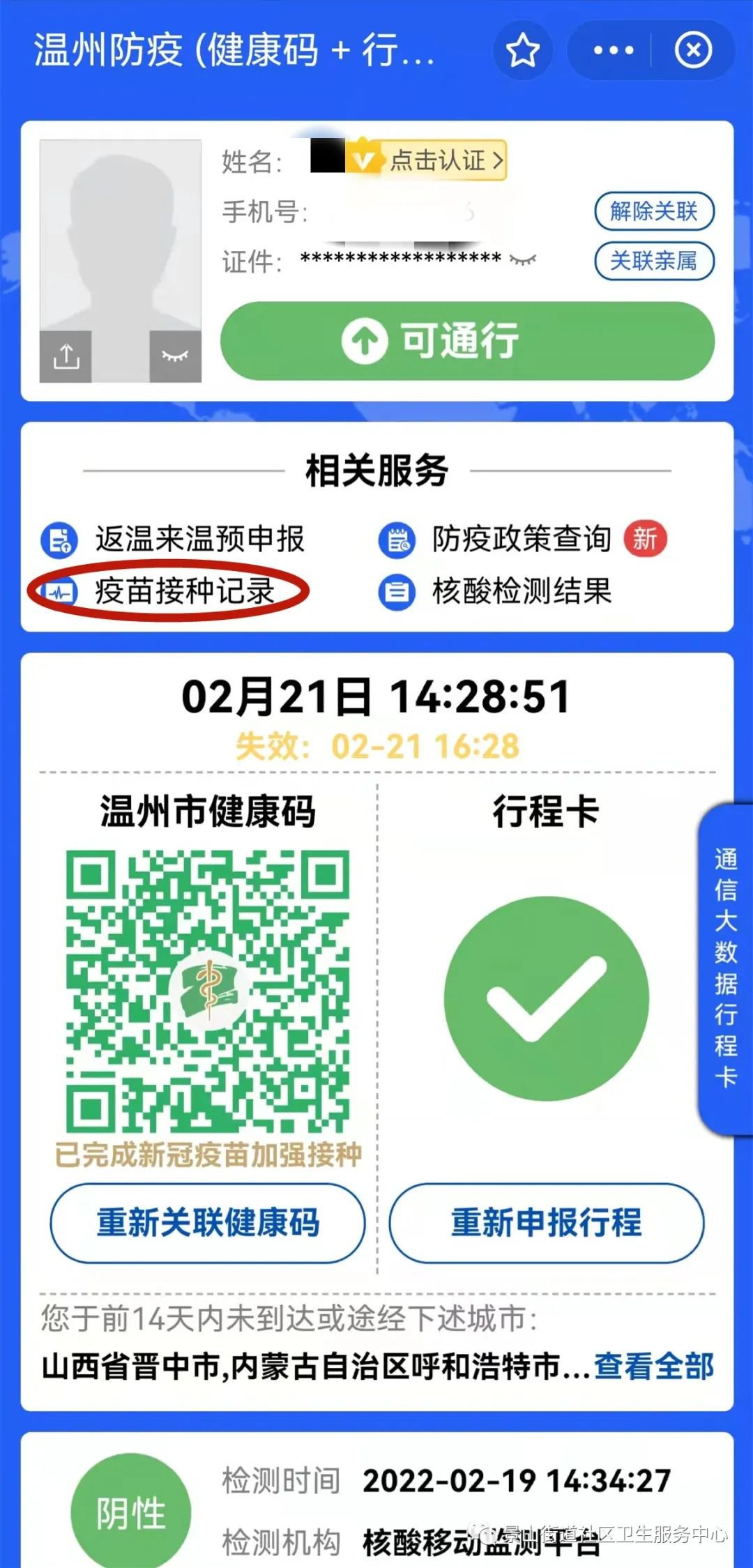
Task: Reveal the hidden ID number
Action: coord(523,260)
